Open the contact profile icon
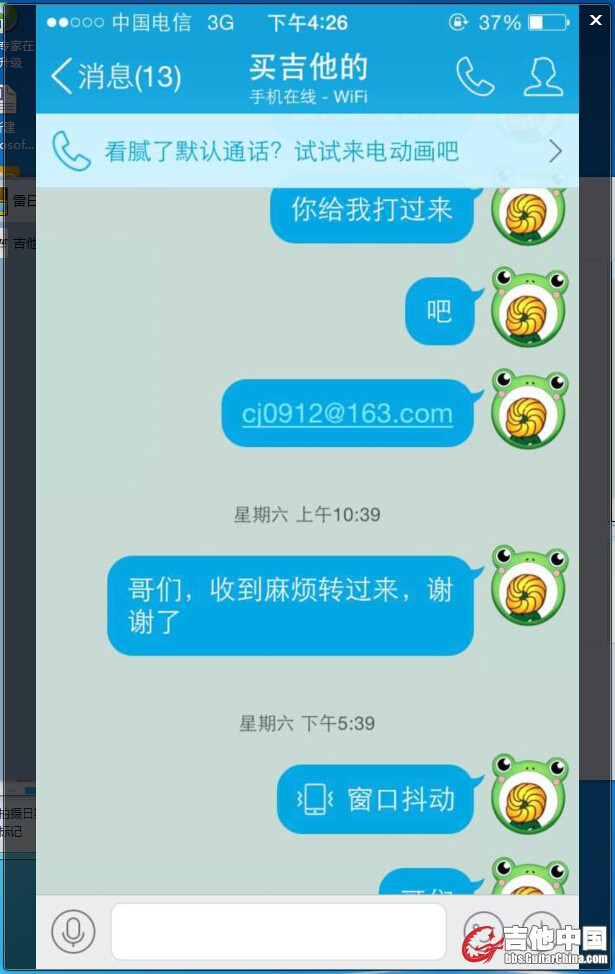The width and height of the screenshot is (615, 974). (x=543, y=76)
